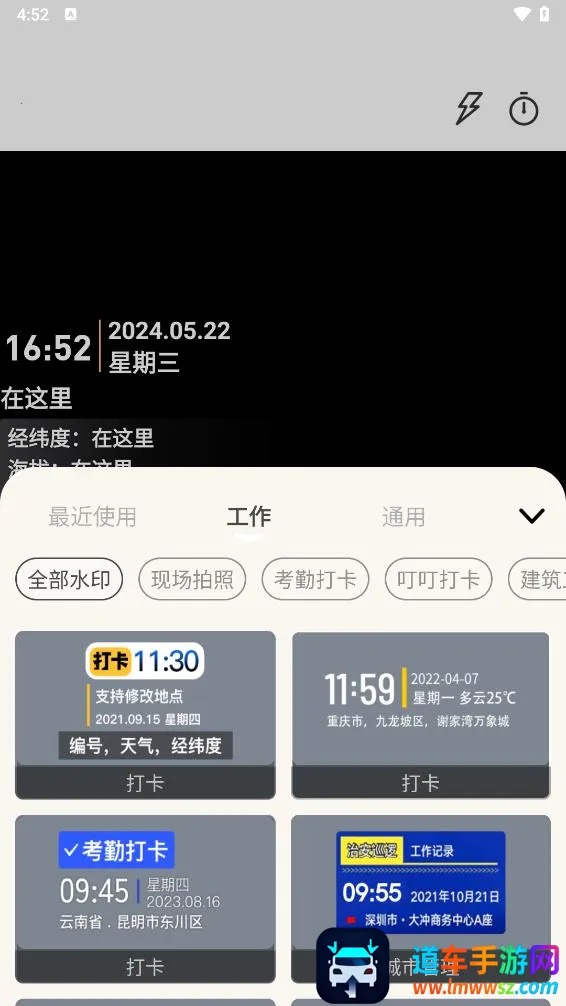Filter by 叮叮打卡 chip

[438, 579]
